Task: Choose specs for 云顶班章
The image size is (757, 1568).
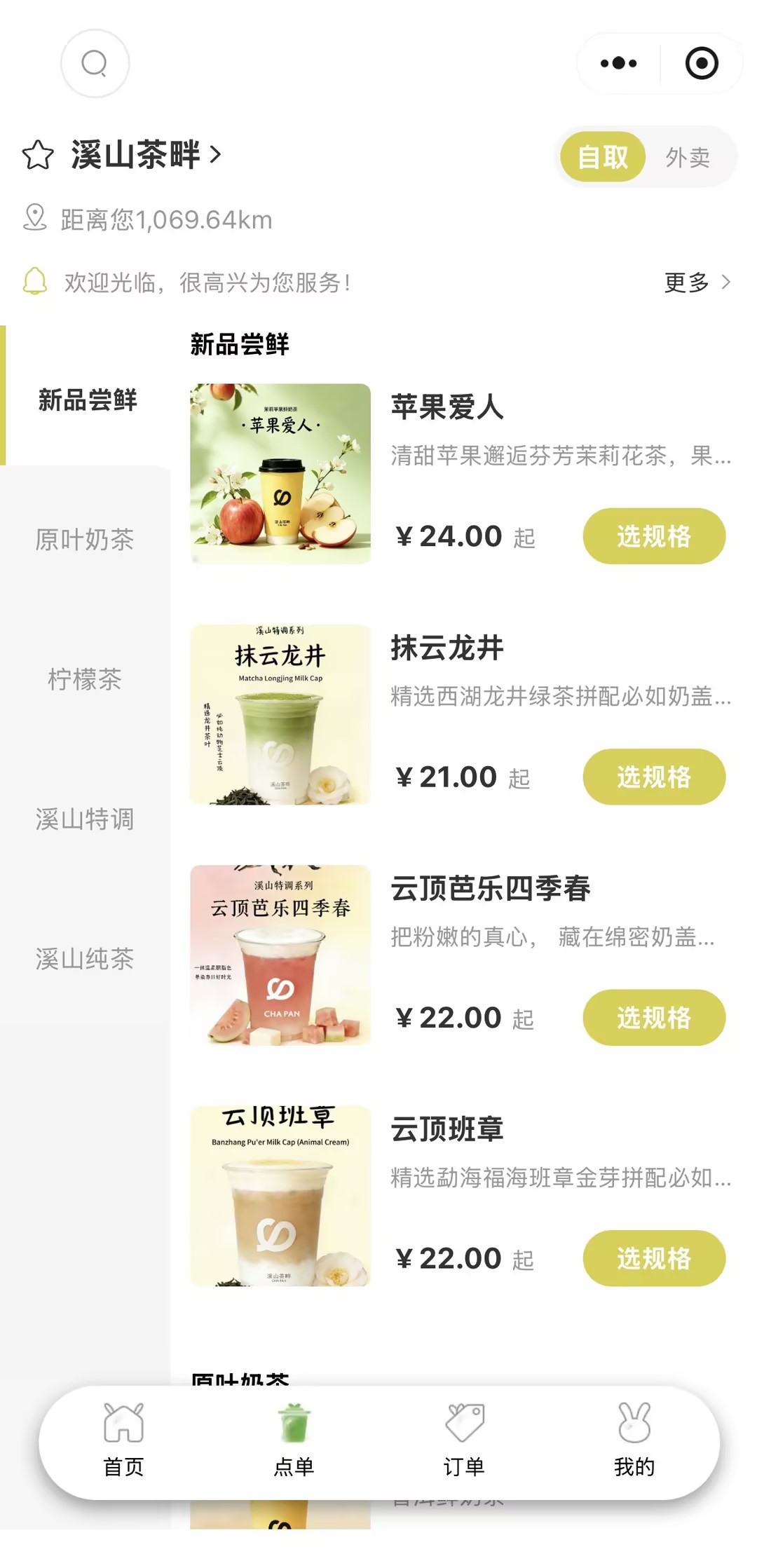Action: tap(653, 1258)
